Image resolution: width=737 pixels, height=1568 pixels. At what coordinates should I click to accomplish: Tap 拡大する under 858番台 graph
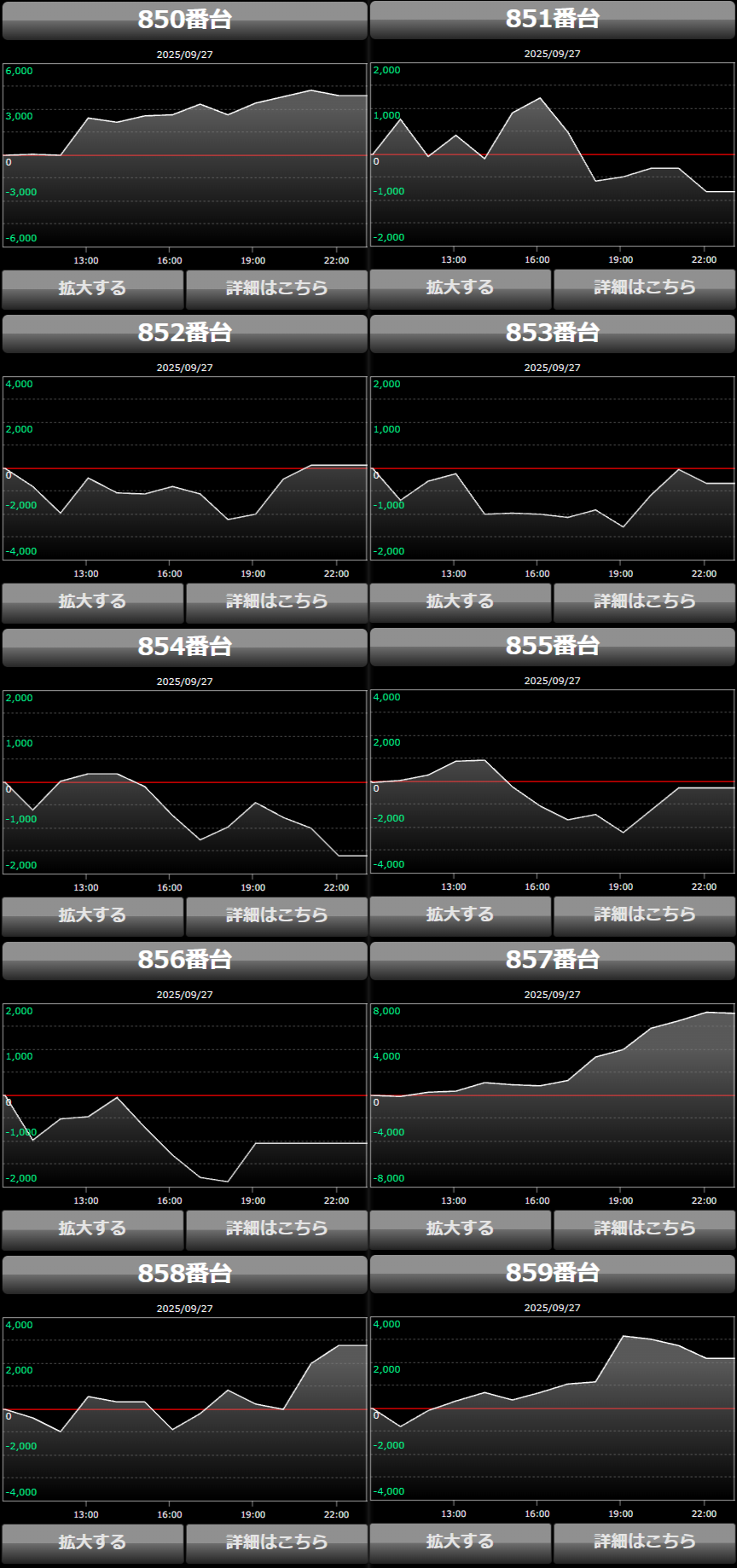pos(92,1542)
